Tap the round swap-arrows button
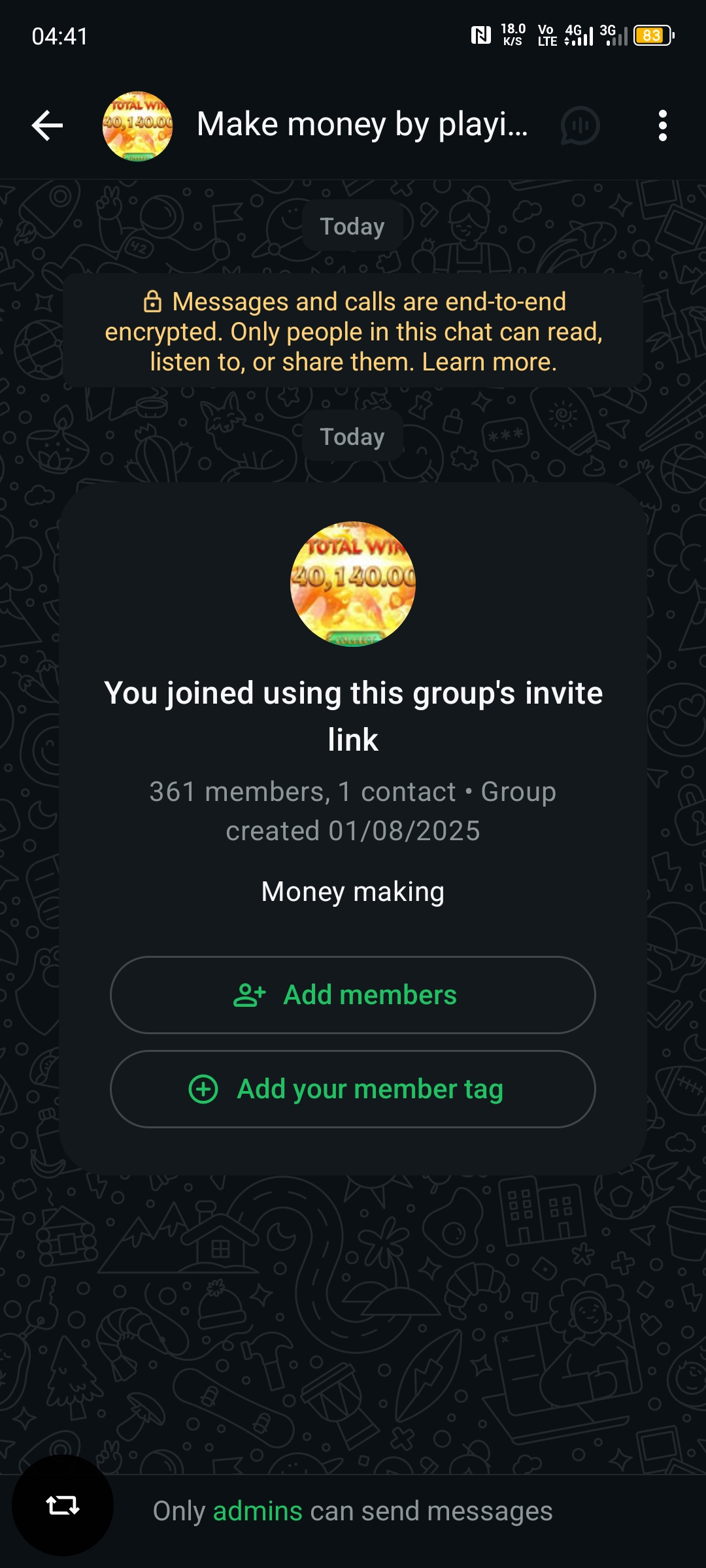706x1568 pixels. [x=63, y=1505]
